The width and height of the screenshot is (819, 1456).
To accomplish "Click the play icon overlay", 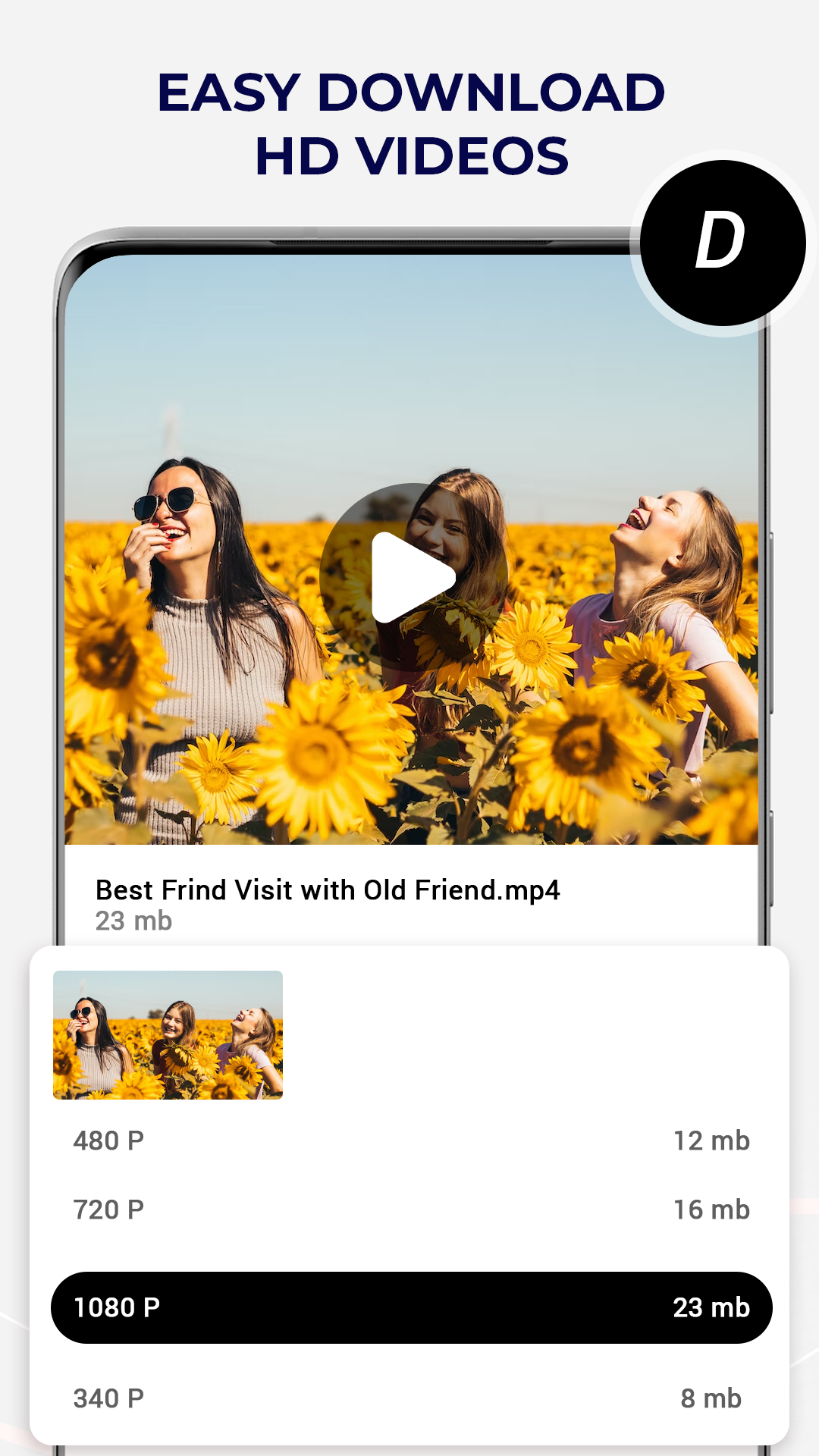I will [x=409, y=574].
